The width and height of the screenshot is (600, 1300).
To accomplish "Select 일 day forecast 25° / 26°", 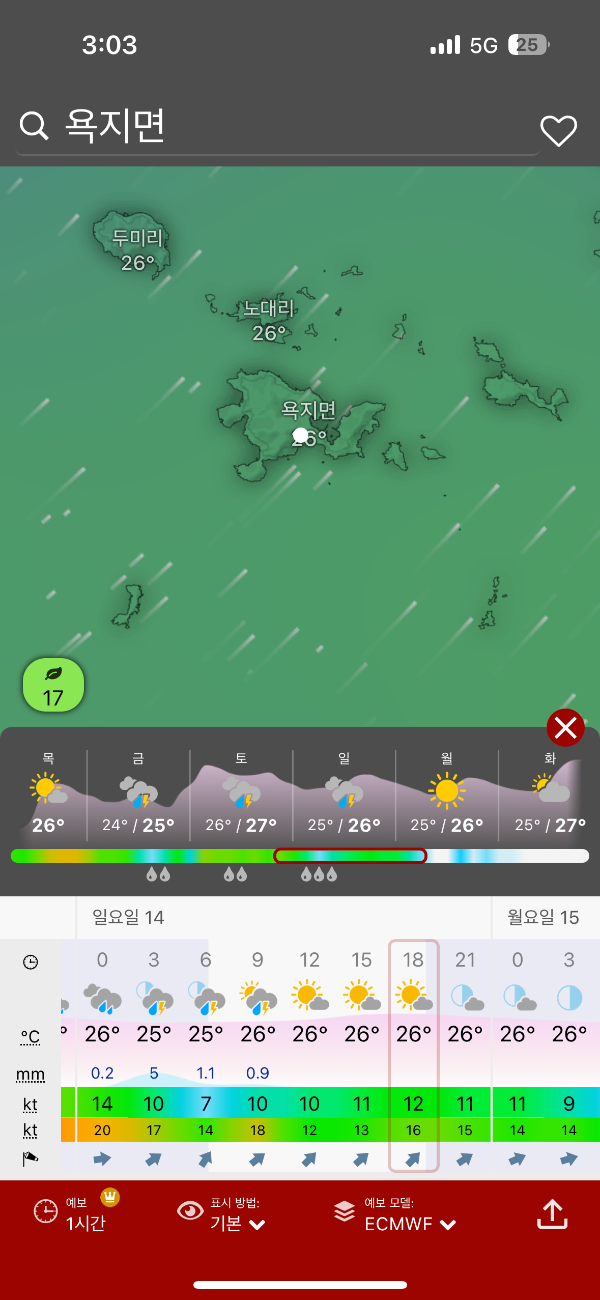I will coord(343,795).
